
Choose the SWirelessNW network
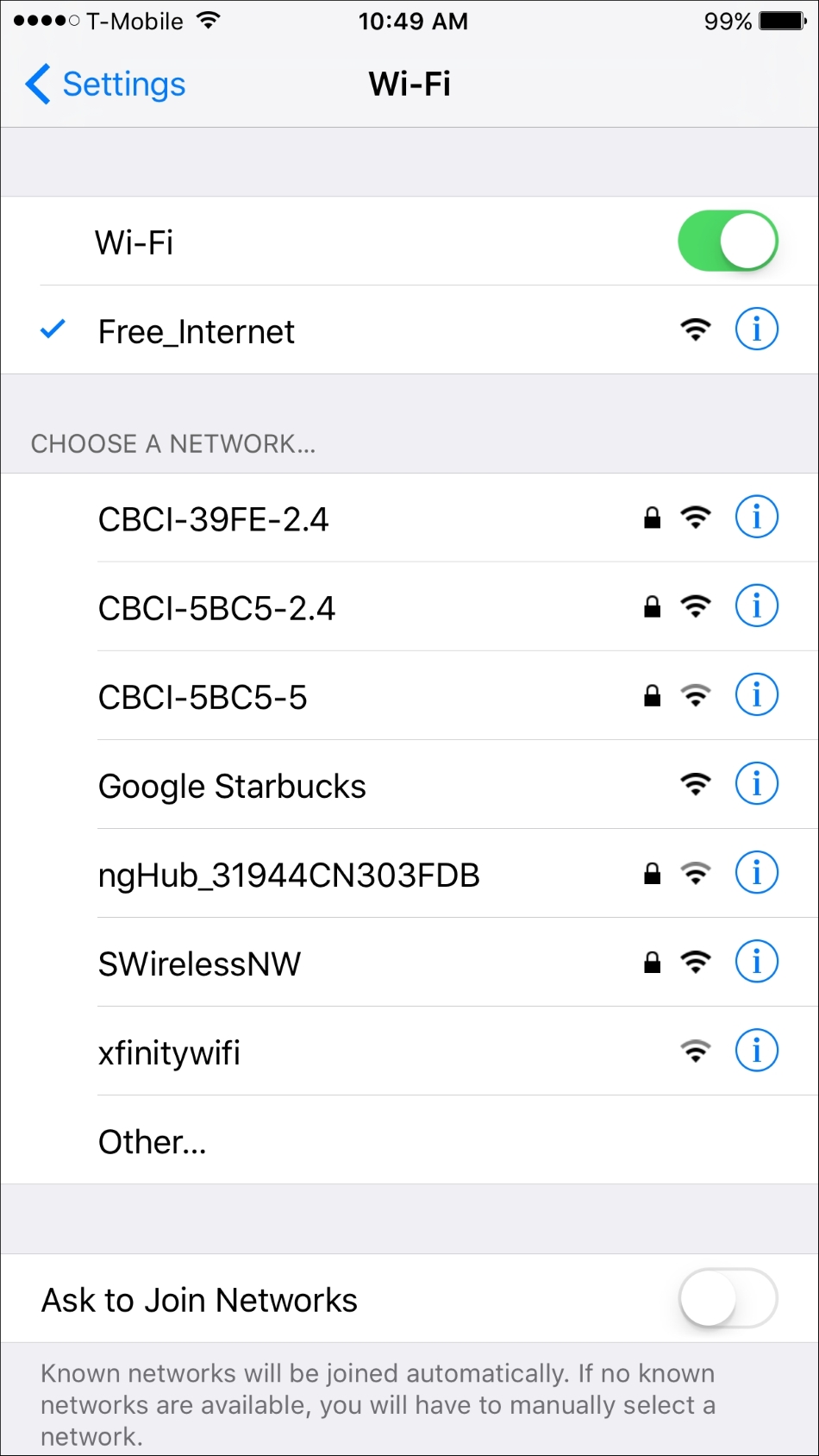tap(199, 963)
